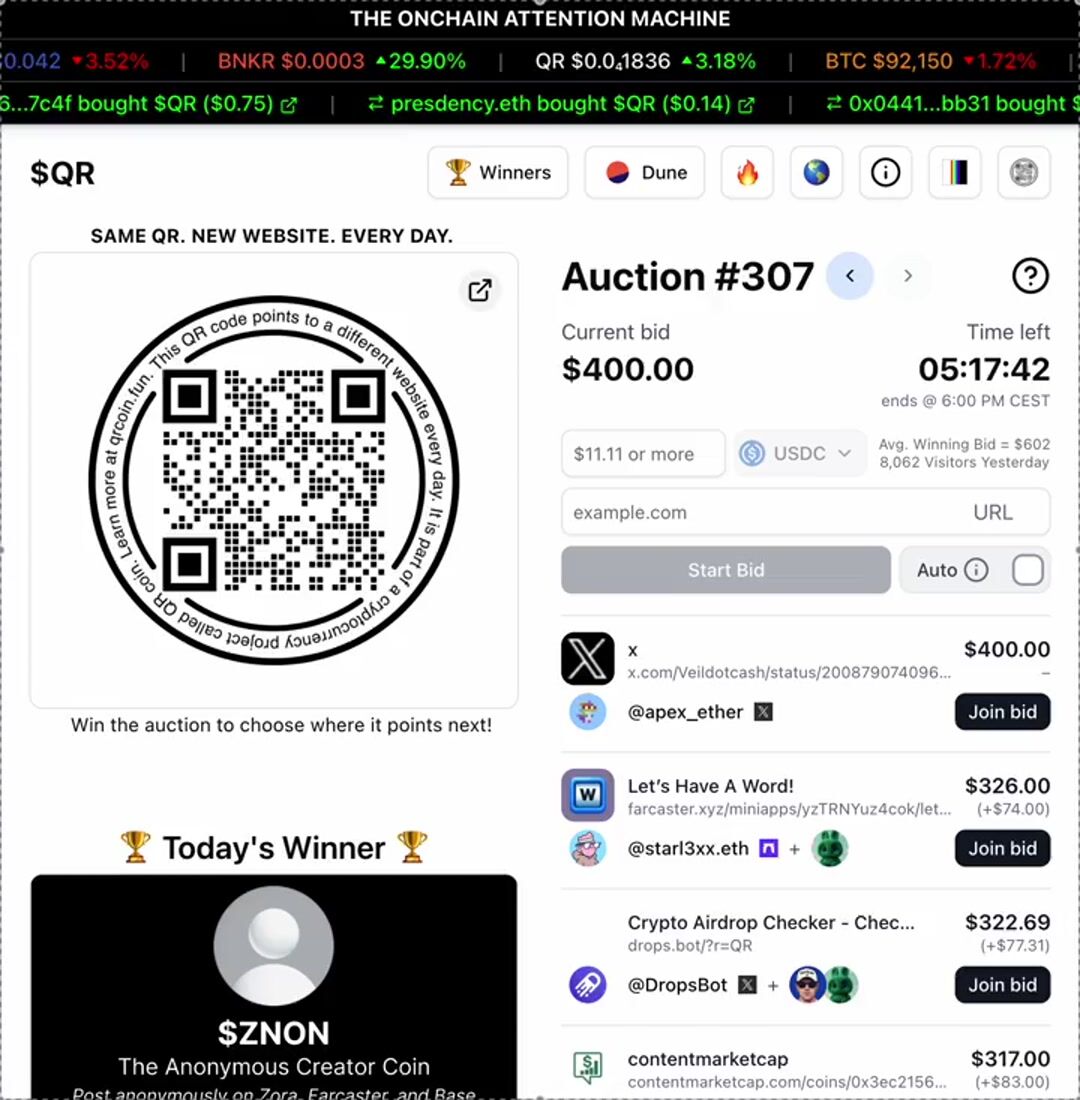Image resolution: width=1080 pixels, height=1100 pixels.
Task: Go to the previous auction
Action: [850, 276]
